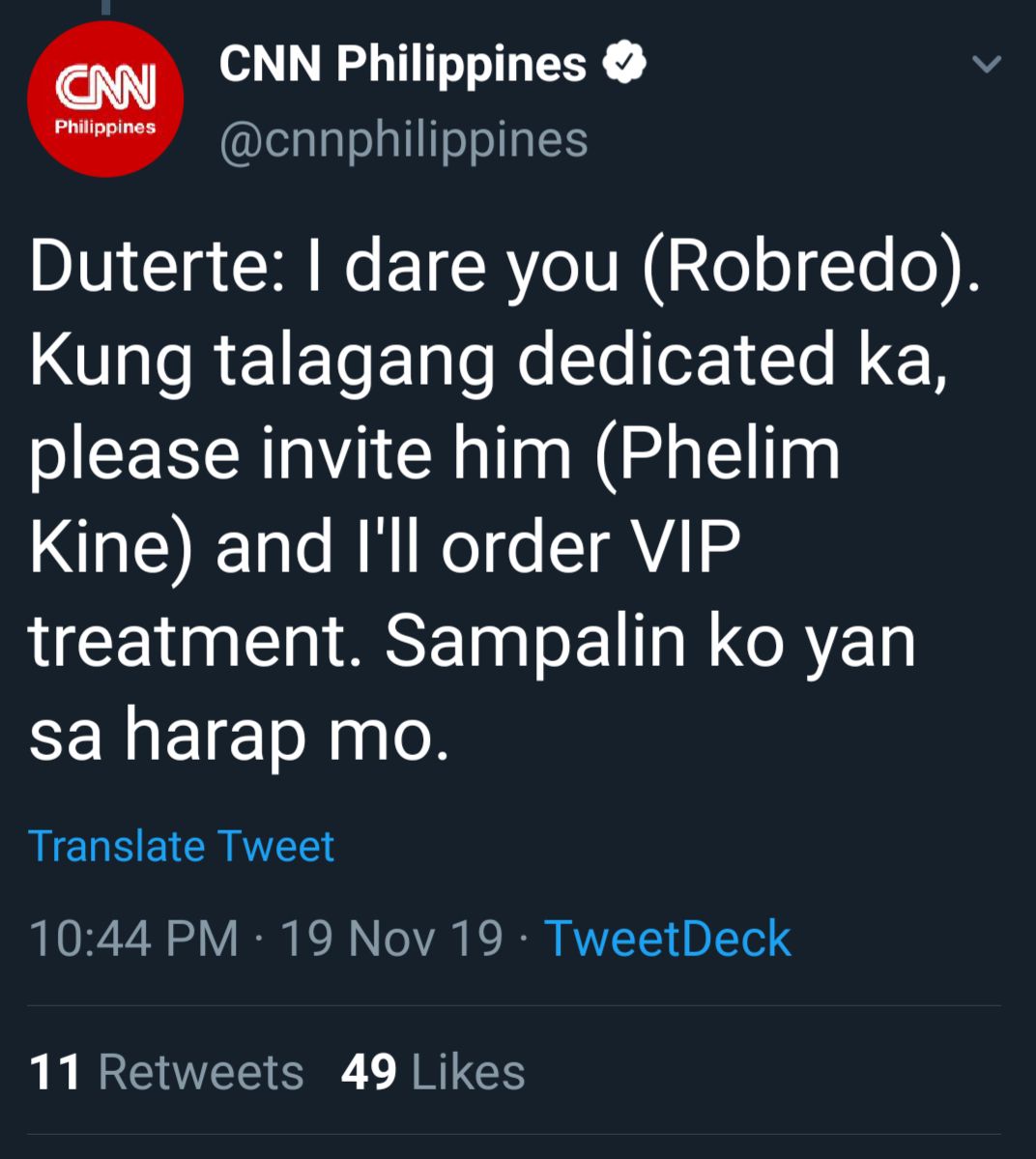Open CNN Philippines profile picture

click(x=105, y=99)
